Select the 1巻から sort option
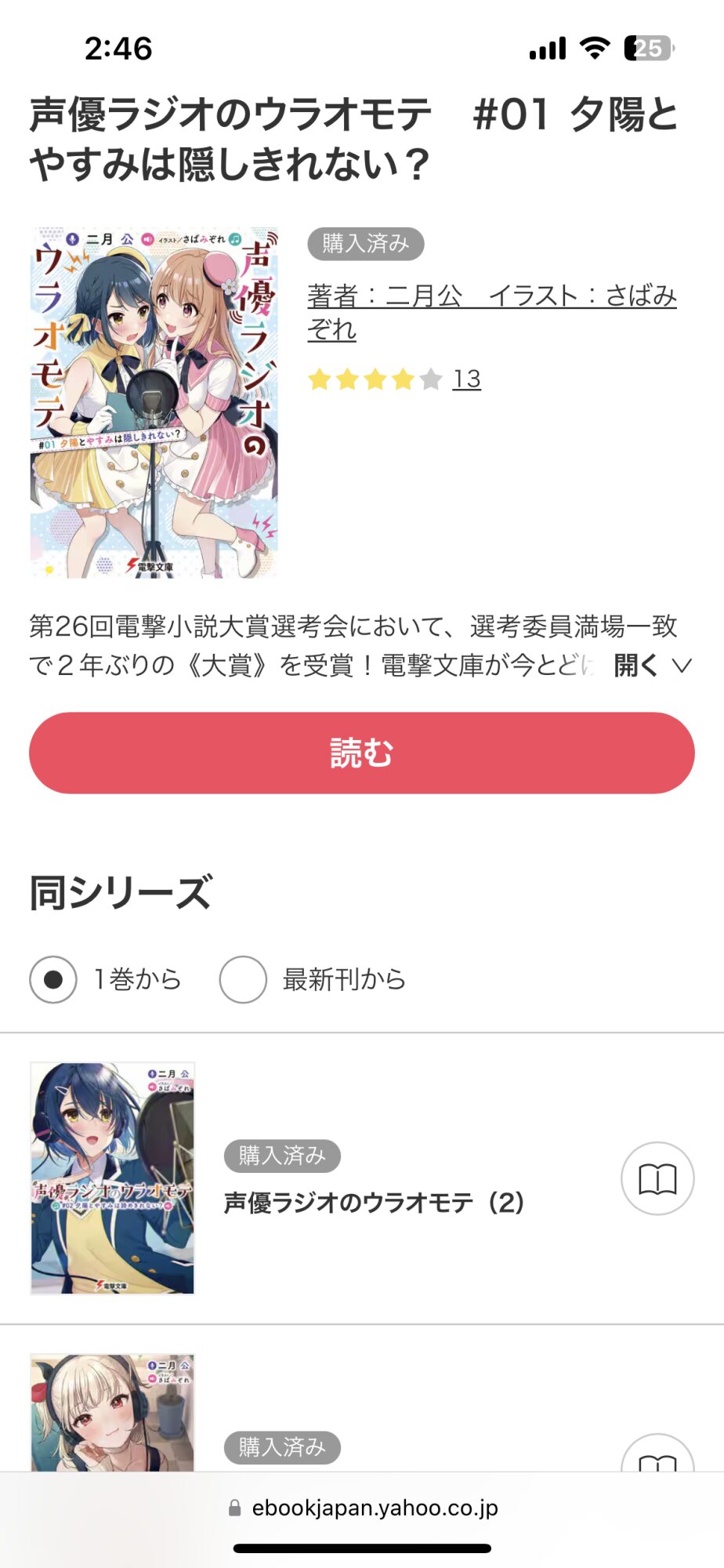Screen dimensions: 724x1568 (106, 979)
